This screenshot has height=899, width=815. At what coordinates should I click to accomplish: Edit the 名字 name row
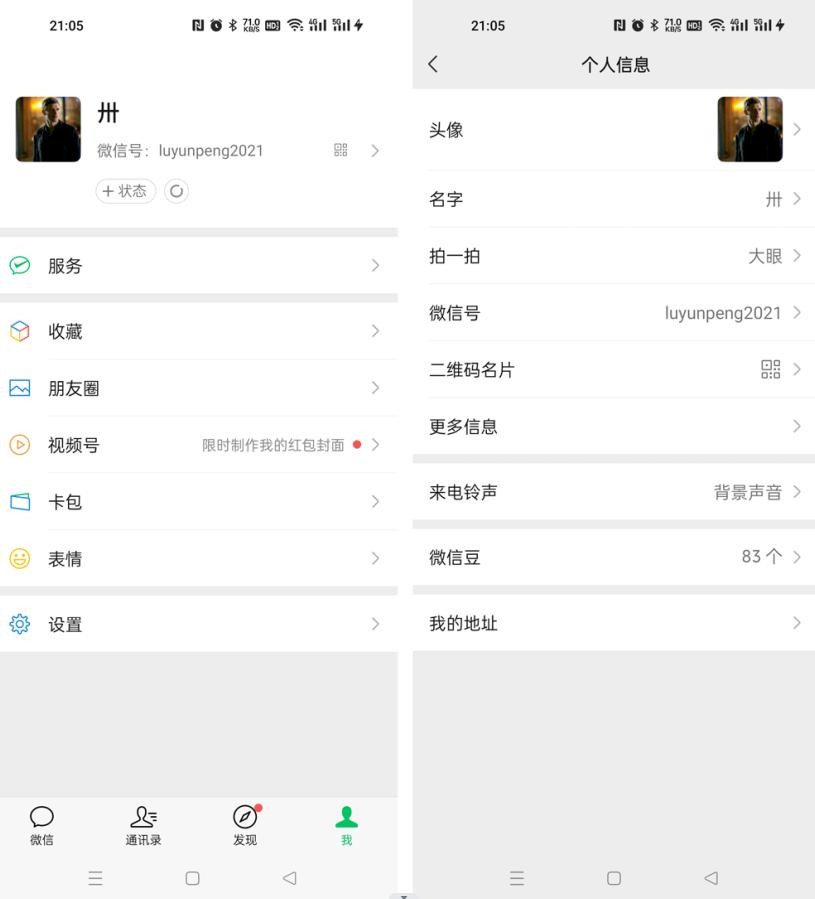614,199
